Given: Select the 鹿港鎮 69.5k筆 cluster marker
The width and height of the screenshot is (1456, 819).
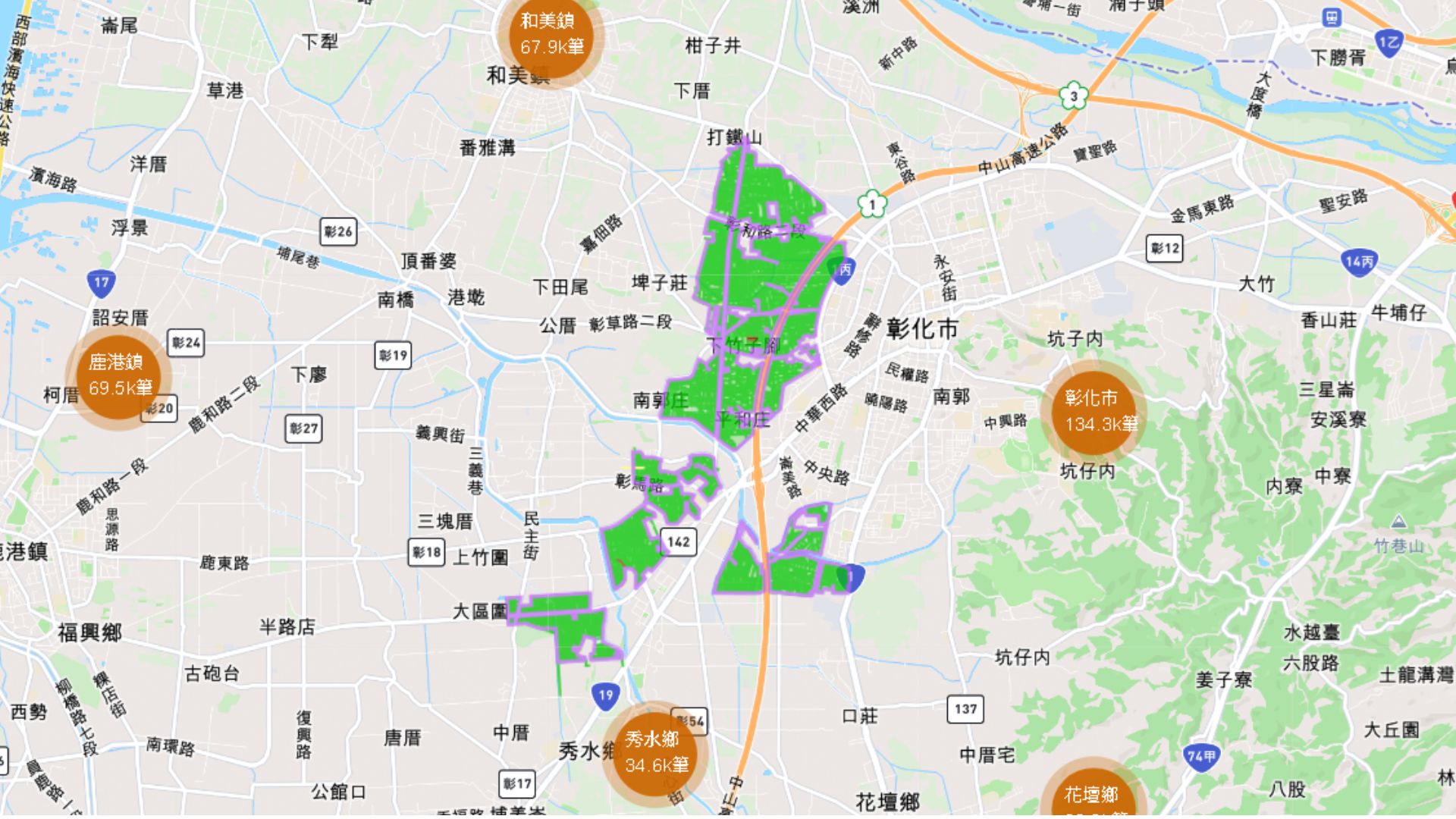Looking at the screenshot, I should [119, 375].
